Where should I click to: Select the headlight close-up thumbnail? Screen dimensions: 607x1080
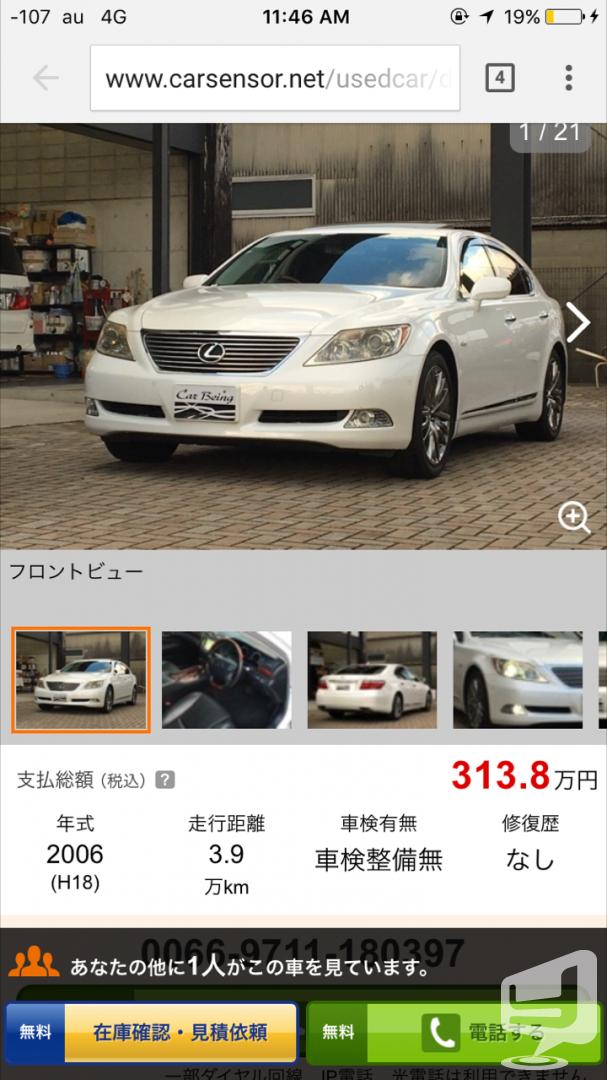(518, 680)
